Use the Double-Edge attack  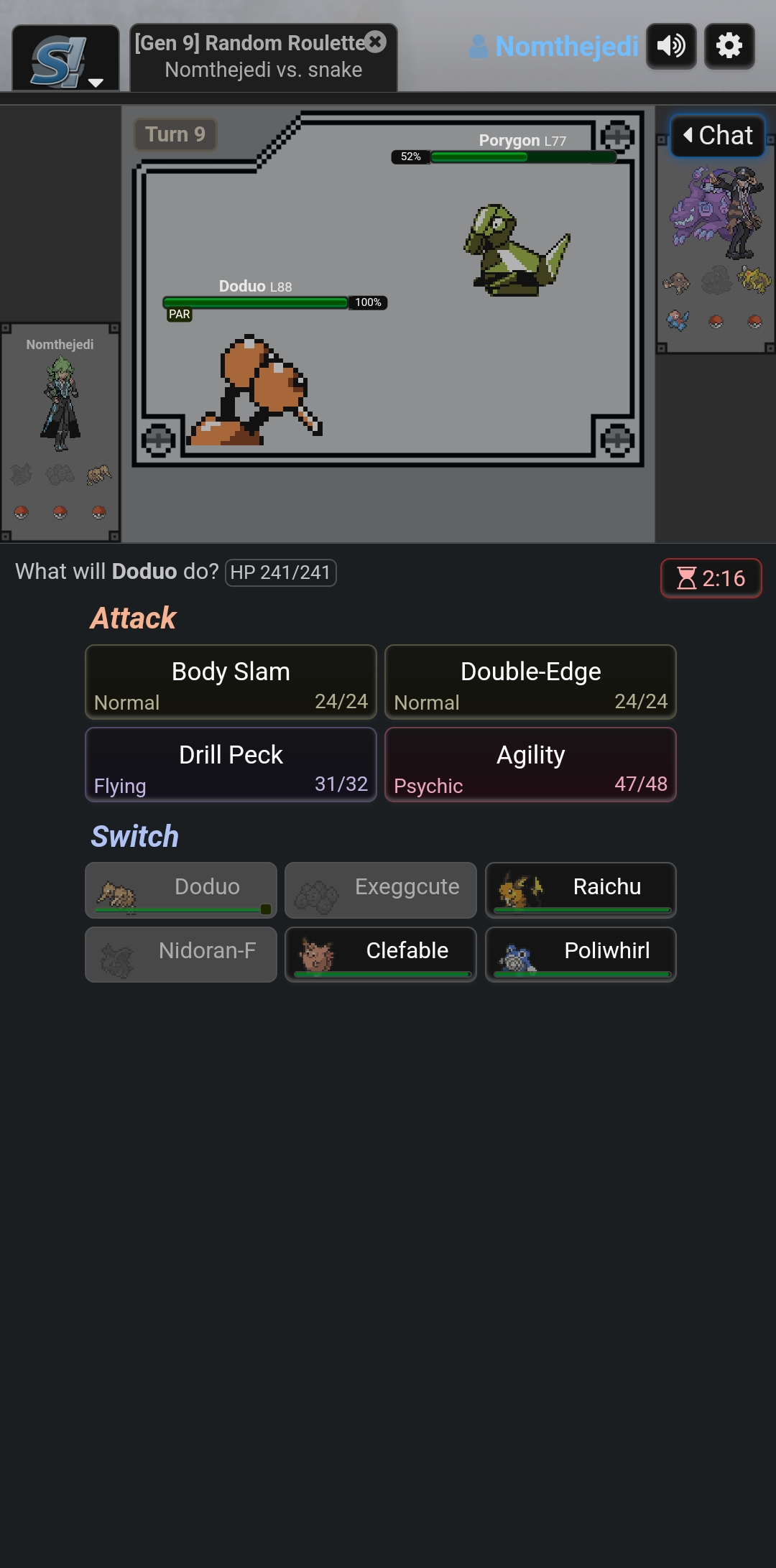(x=530, y=682)
